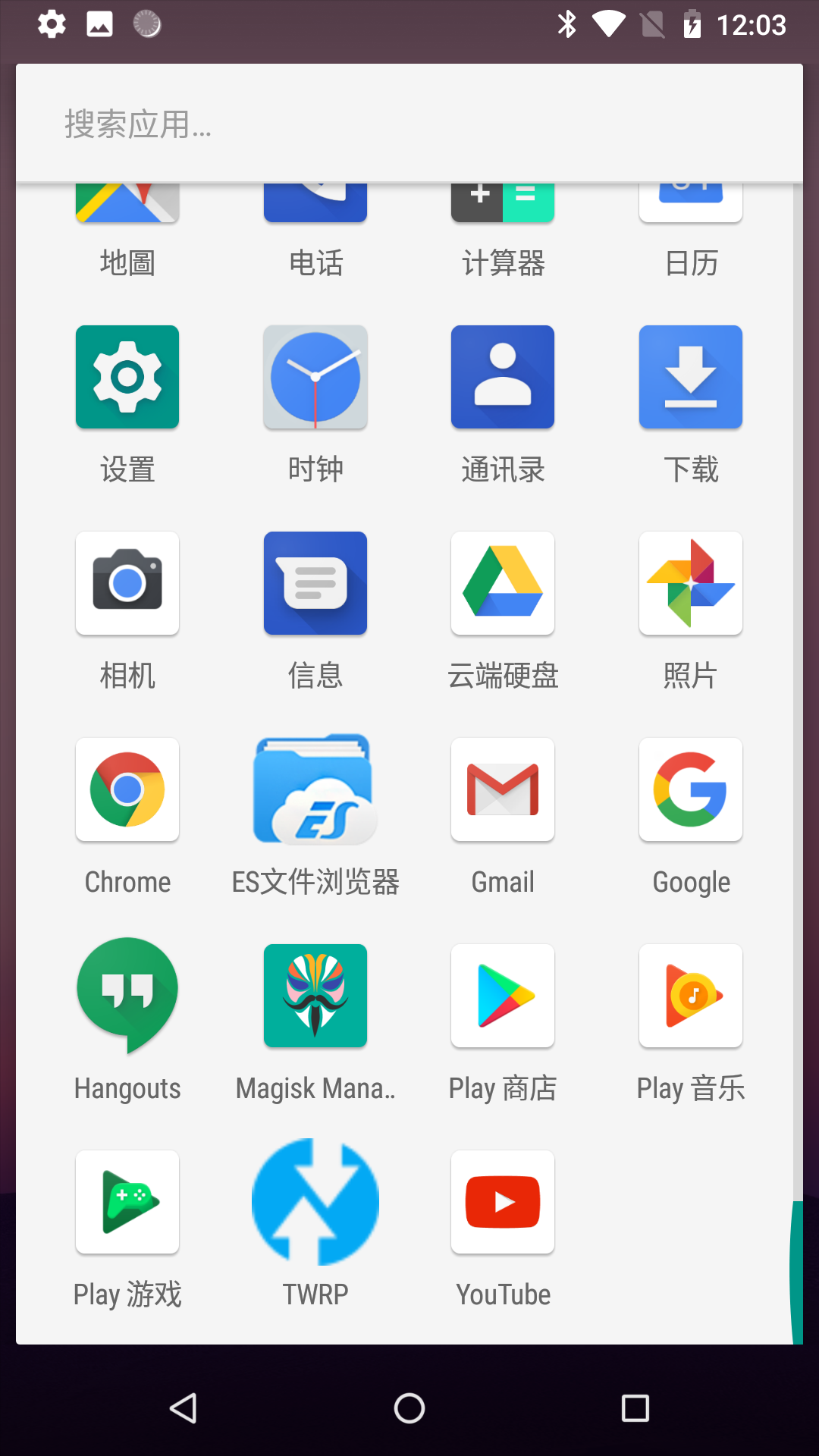Launch the TWRP app

pos(315,1202)
